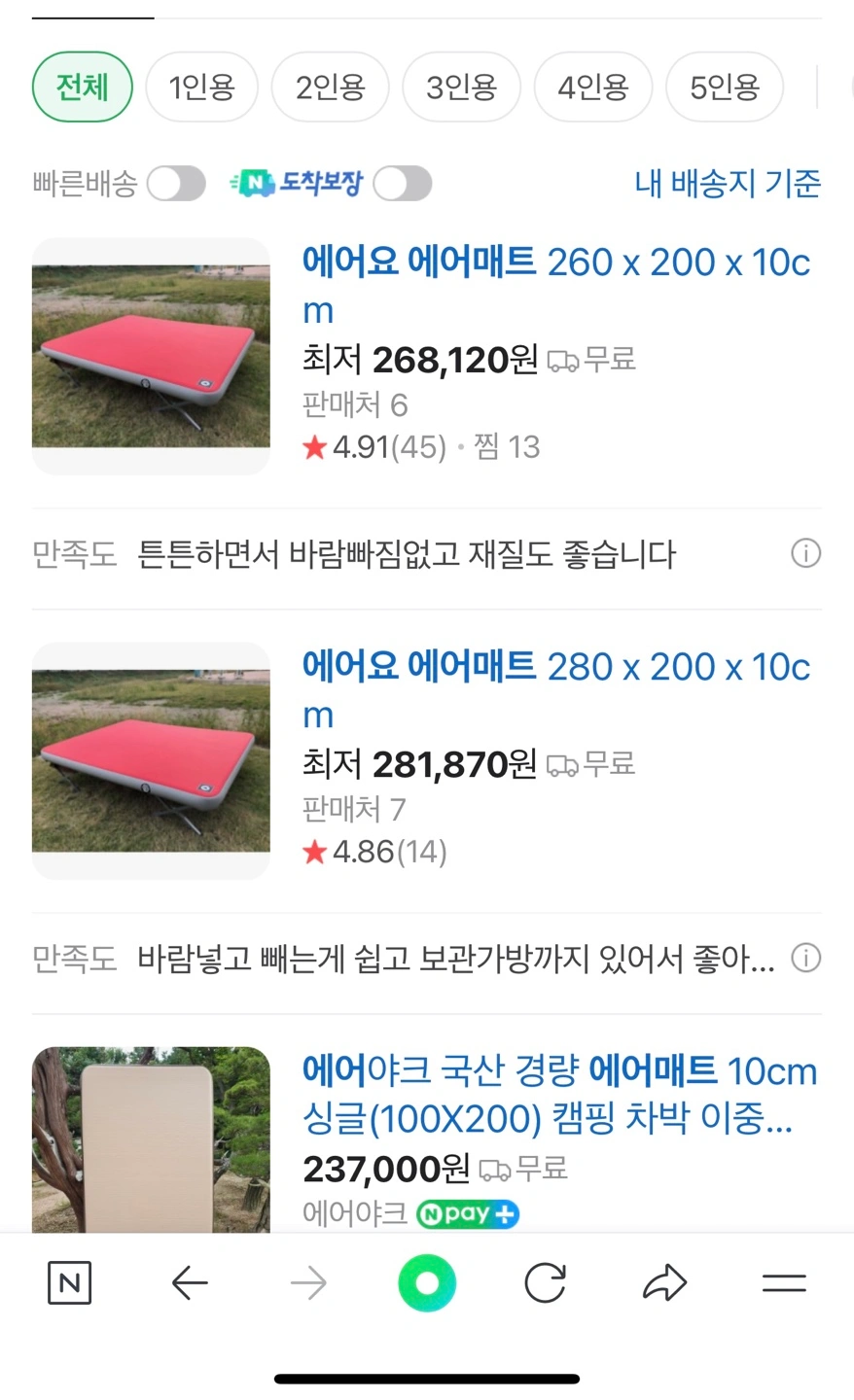Go to Naver home via N icon
The width and height of the screenshot is (854, 1400).
tap(69, 1283)
